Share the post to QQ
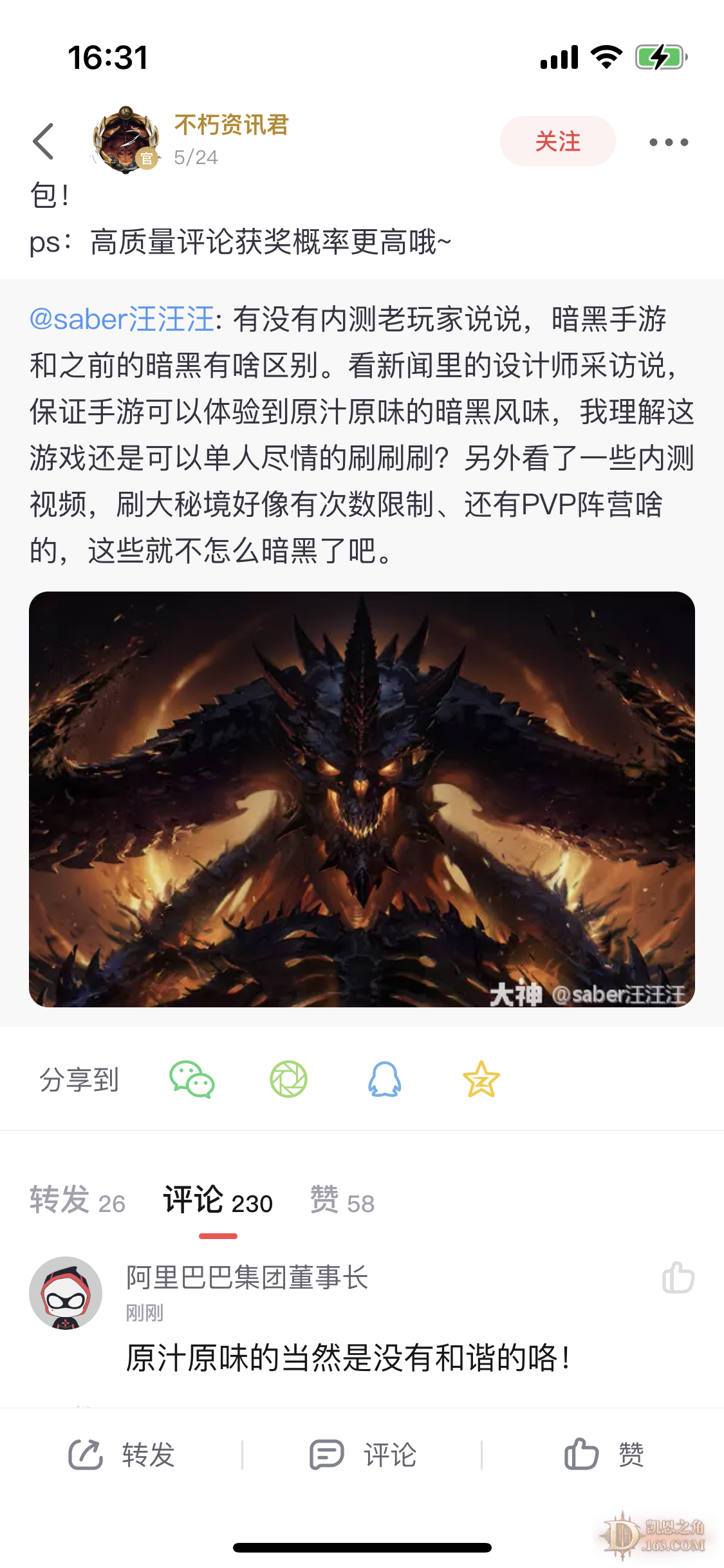 click(x=385, y=1079)
